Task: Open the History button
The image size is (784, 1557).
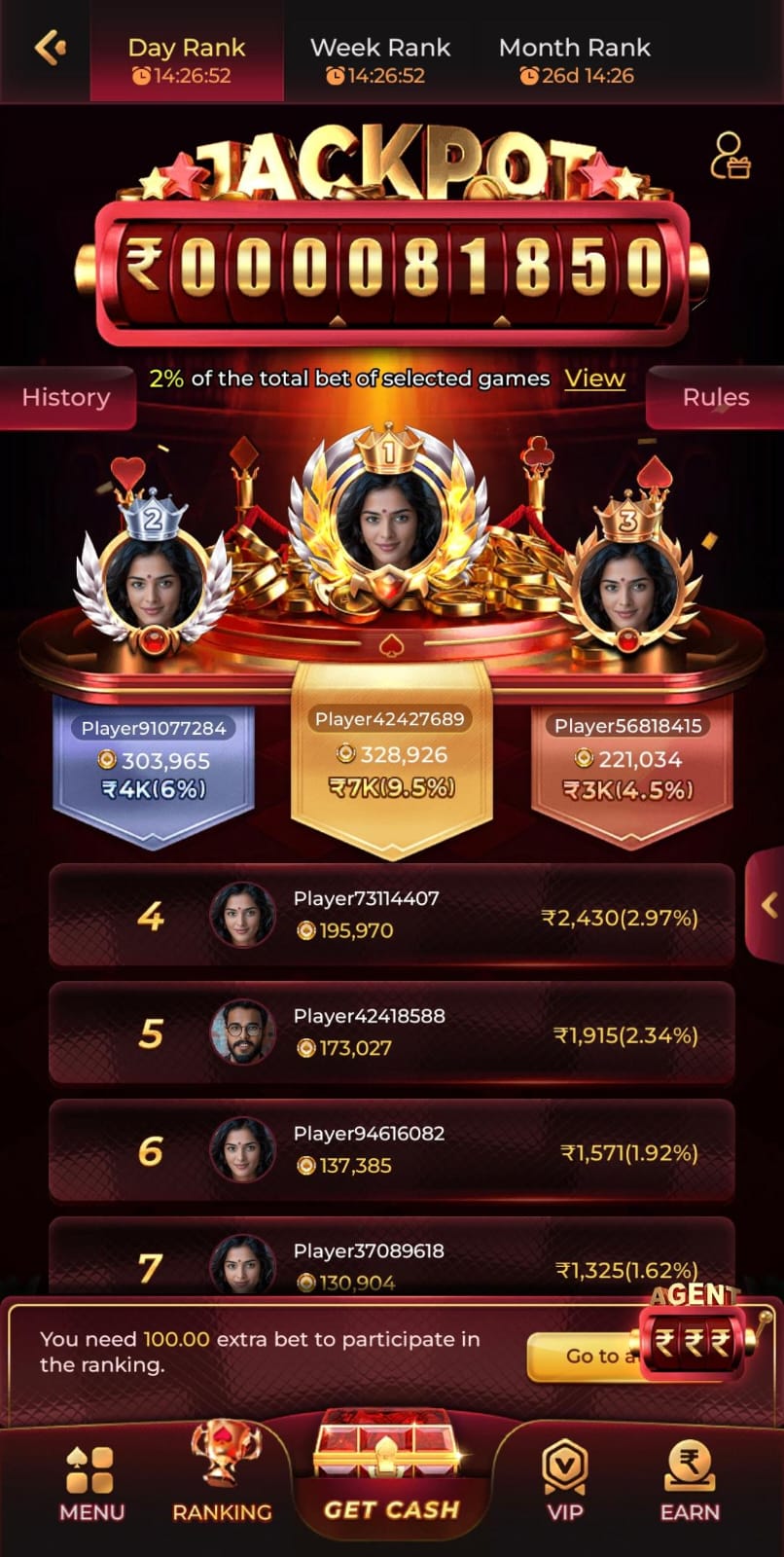Action: click(66, 397)
